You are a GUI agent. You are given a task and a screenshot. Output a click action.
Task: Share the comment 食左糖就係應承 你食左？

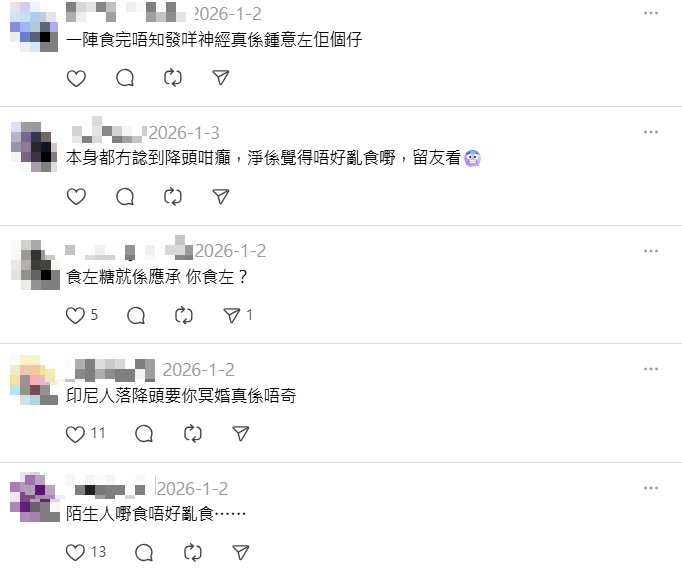(x=231, y=315)
